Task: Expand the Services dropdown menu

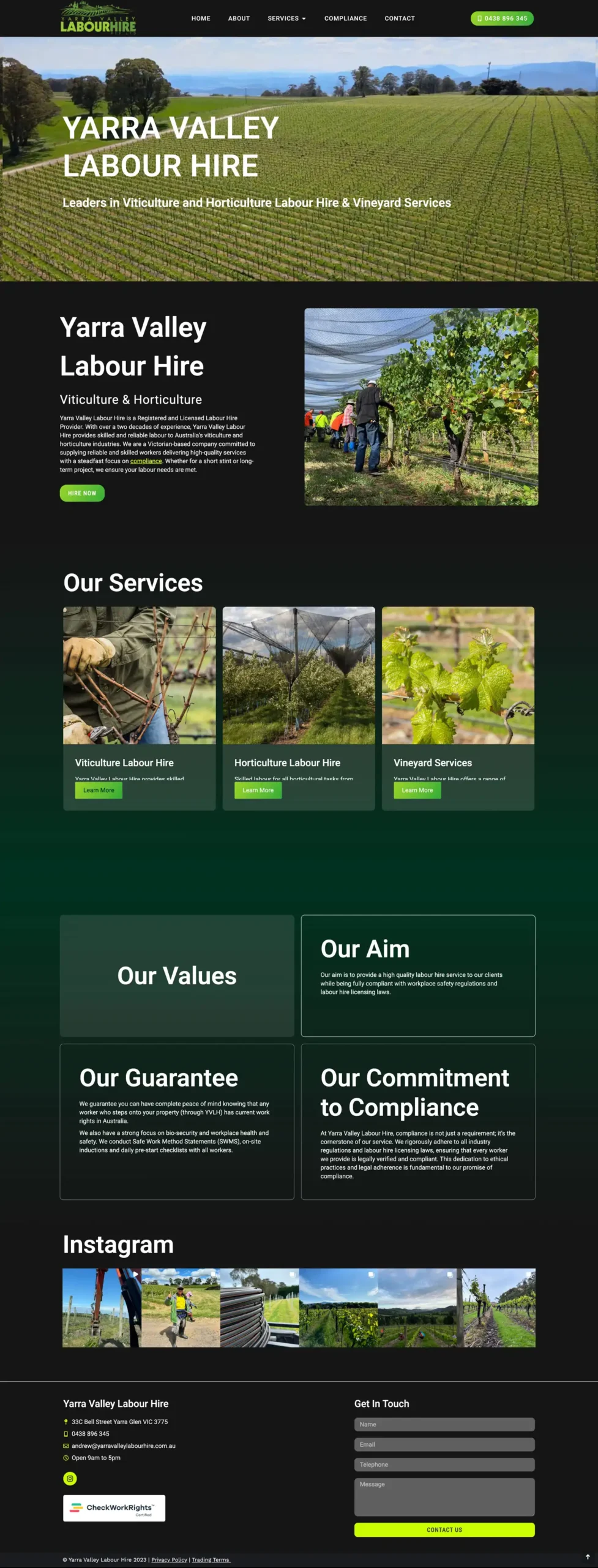Action: pyautogui.click(x=286, y=18)
